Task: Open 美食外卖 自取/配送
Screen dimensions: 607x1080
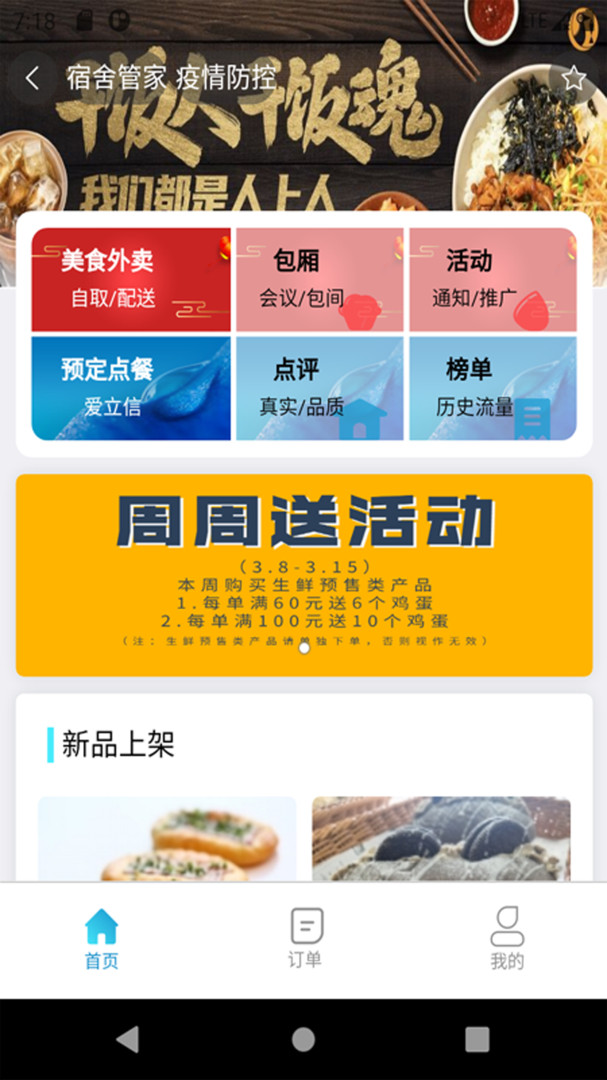Action: 131,280
